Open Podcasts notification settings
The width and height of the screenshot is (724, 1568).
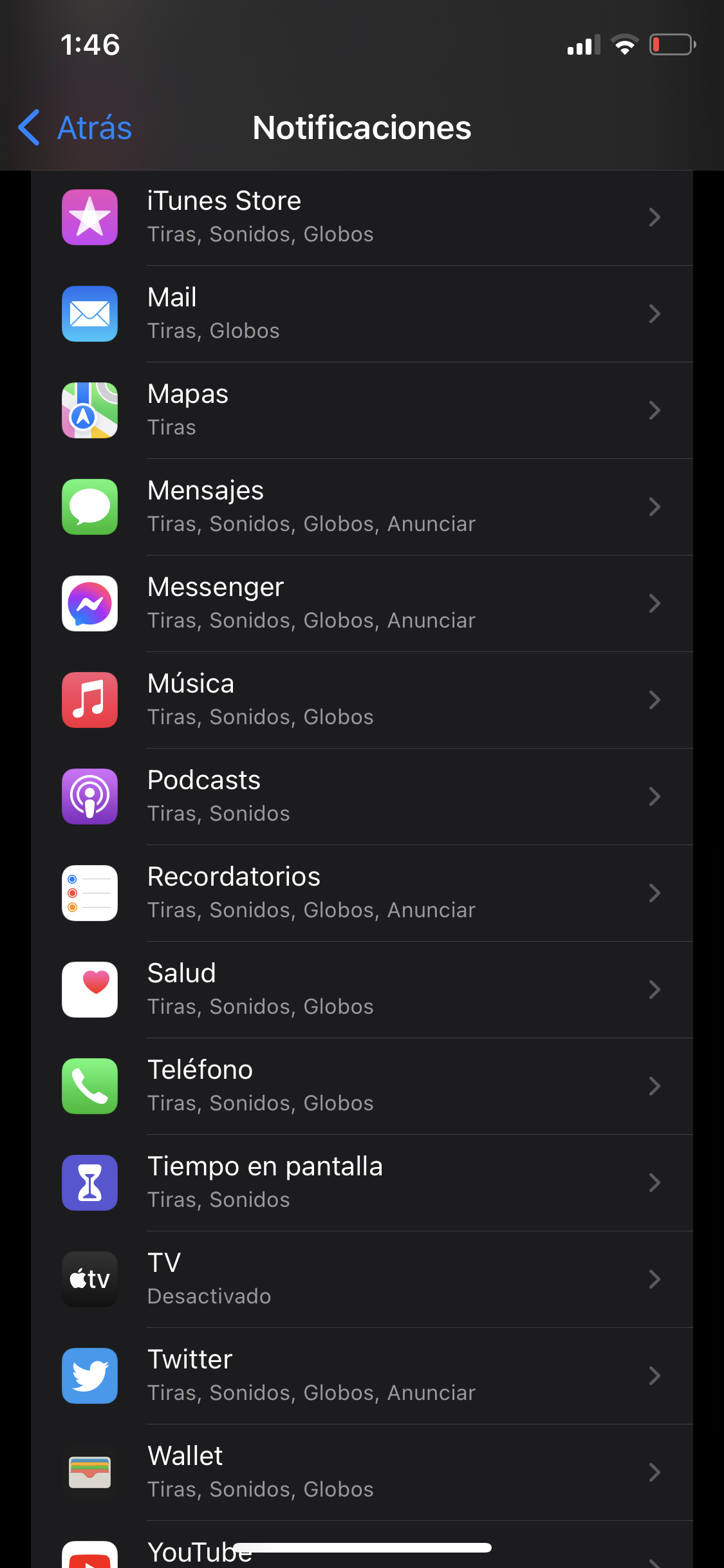360,797
